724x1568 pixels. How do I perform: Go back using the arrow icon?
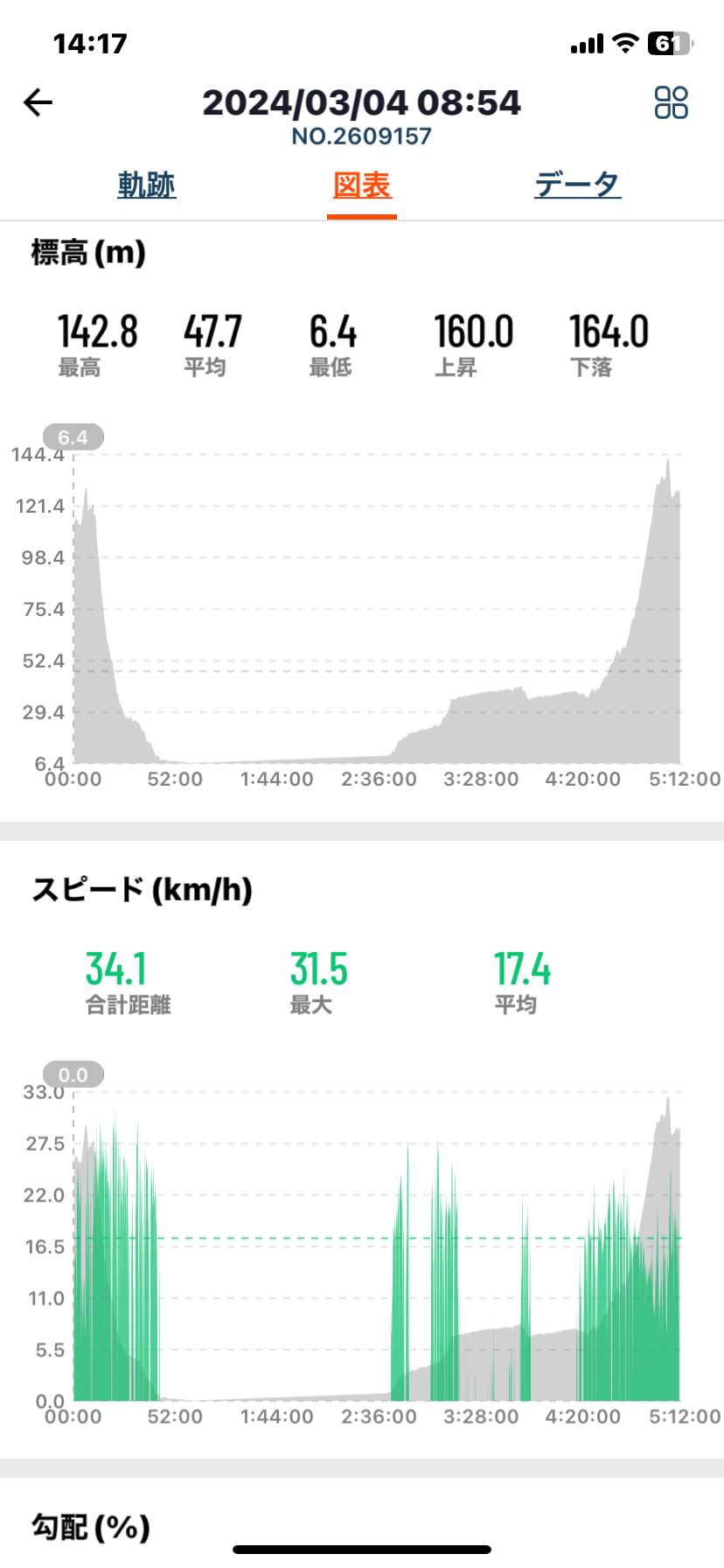38,103
